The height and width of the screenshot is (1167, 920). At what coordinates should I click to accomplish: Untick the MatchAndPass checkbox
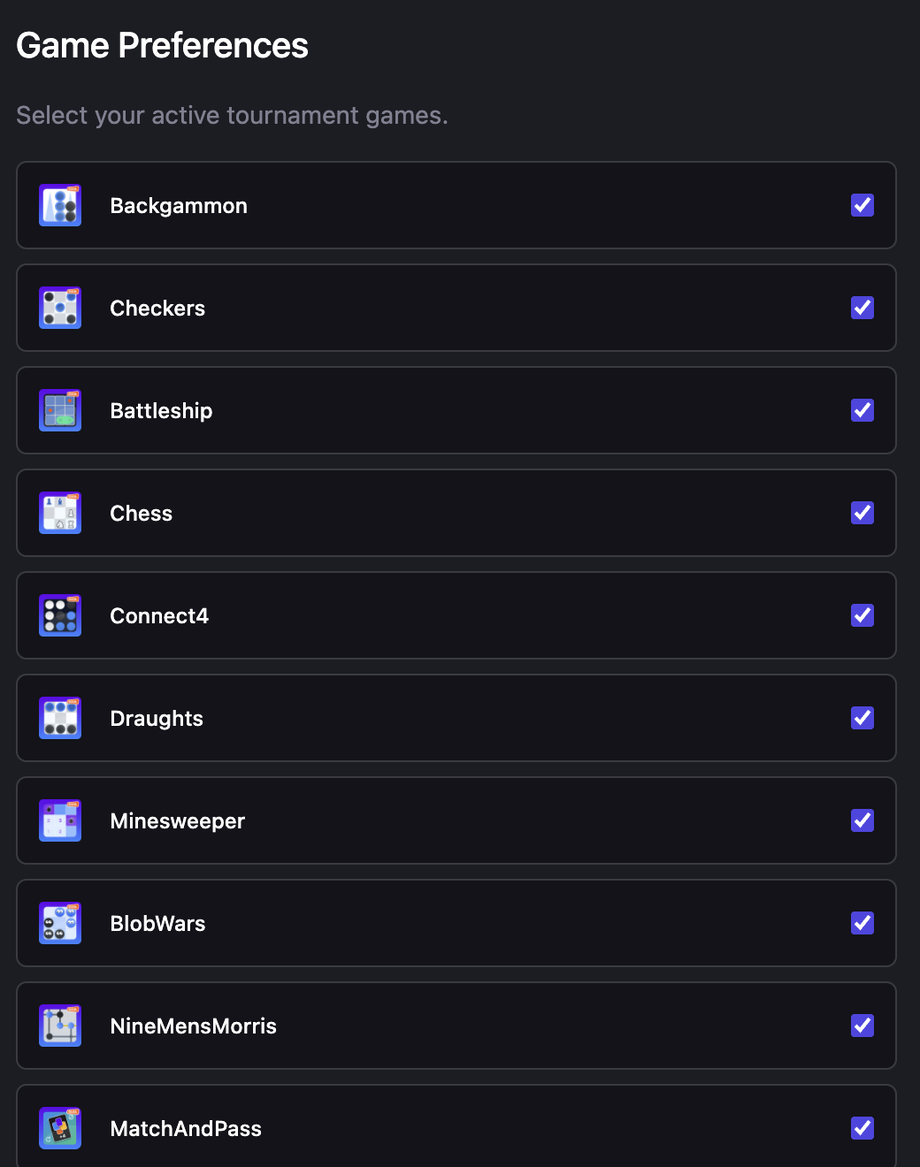[x=862, y=1128]
